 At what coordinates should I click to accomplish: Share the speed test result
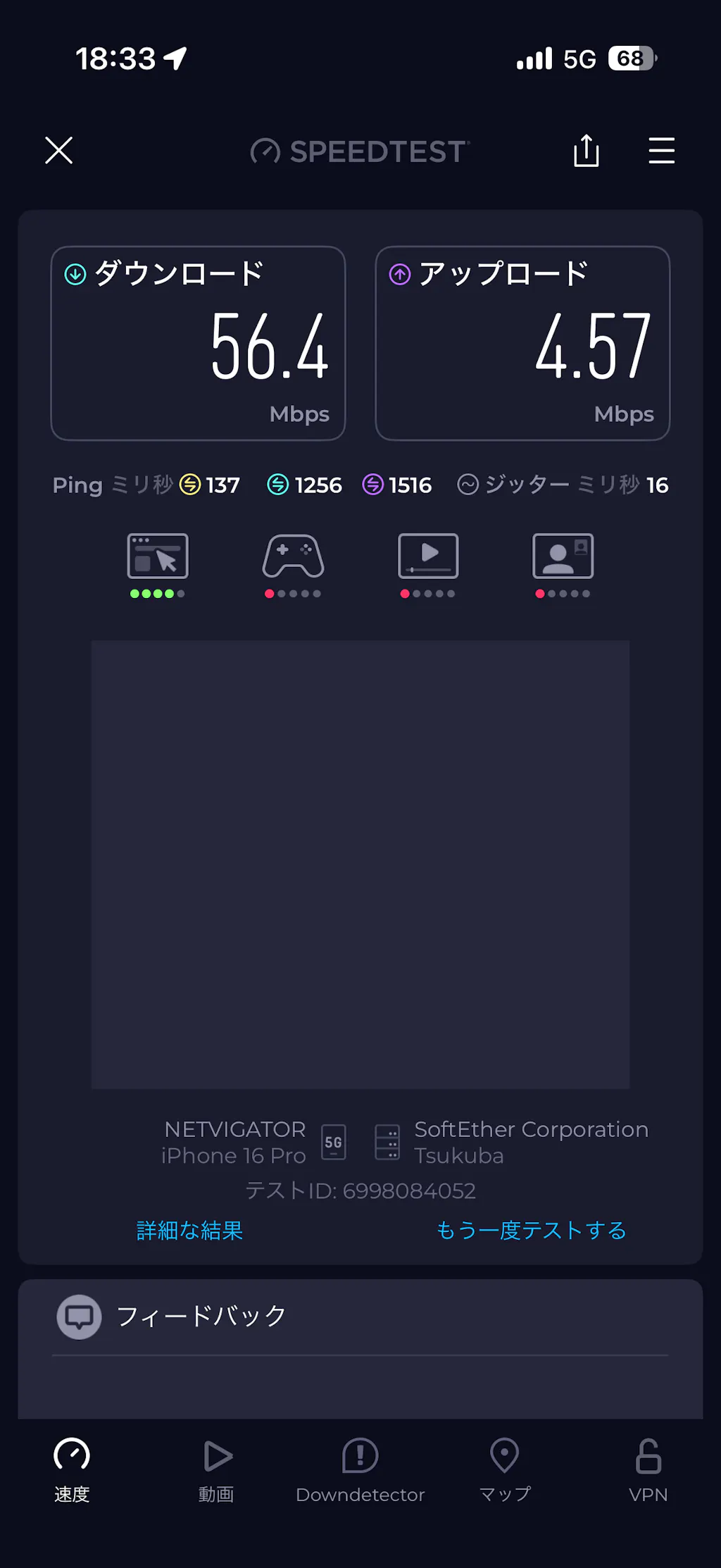pyautogui.click(x=586, y=151)
